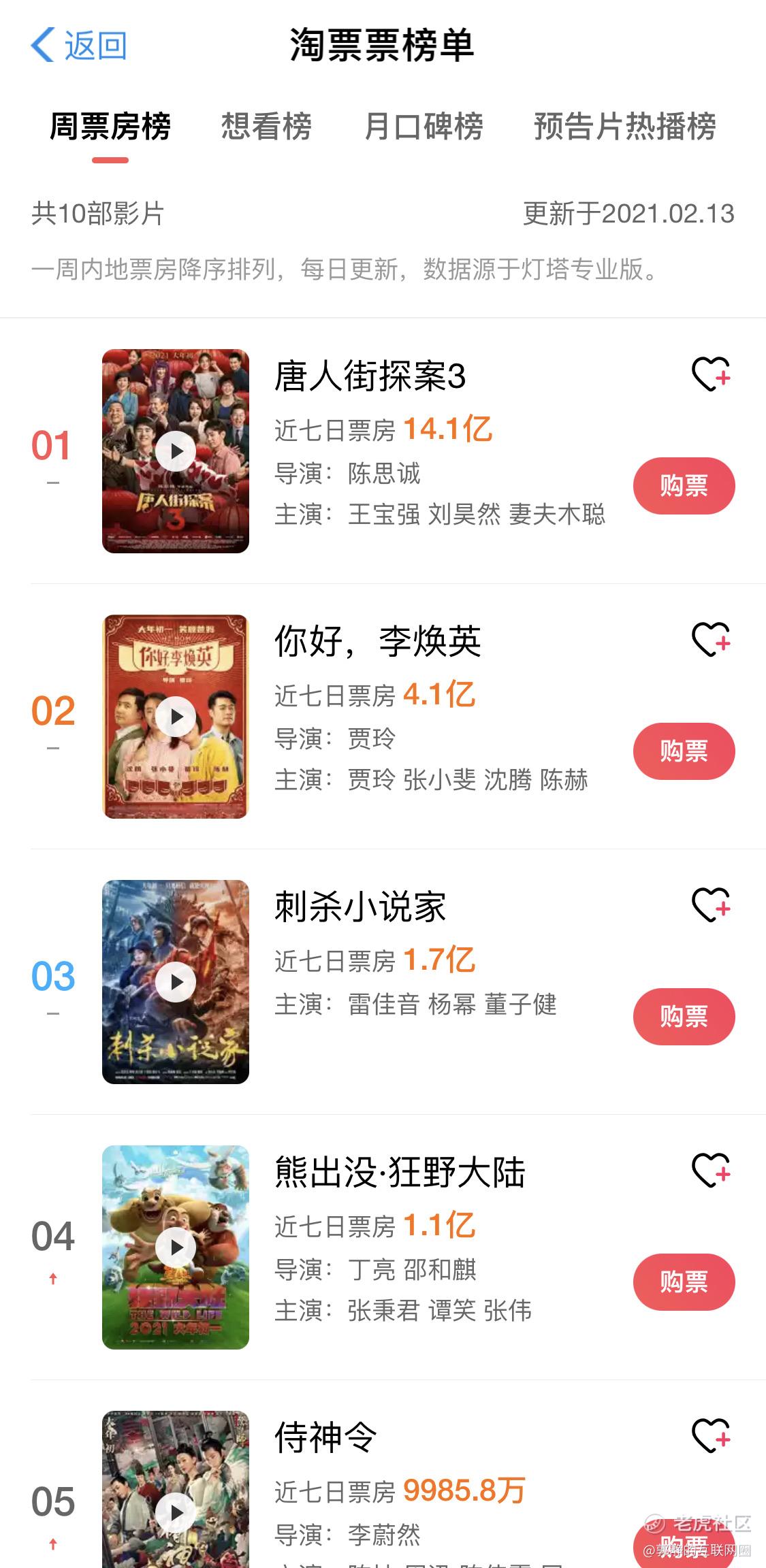The width and height of the screenshot is (766, 1568).
Task: Tap the heart icon for 熊出没·狂野大陆
Action: (711, 1170)
